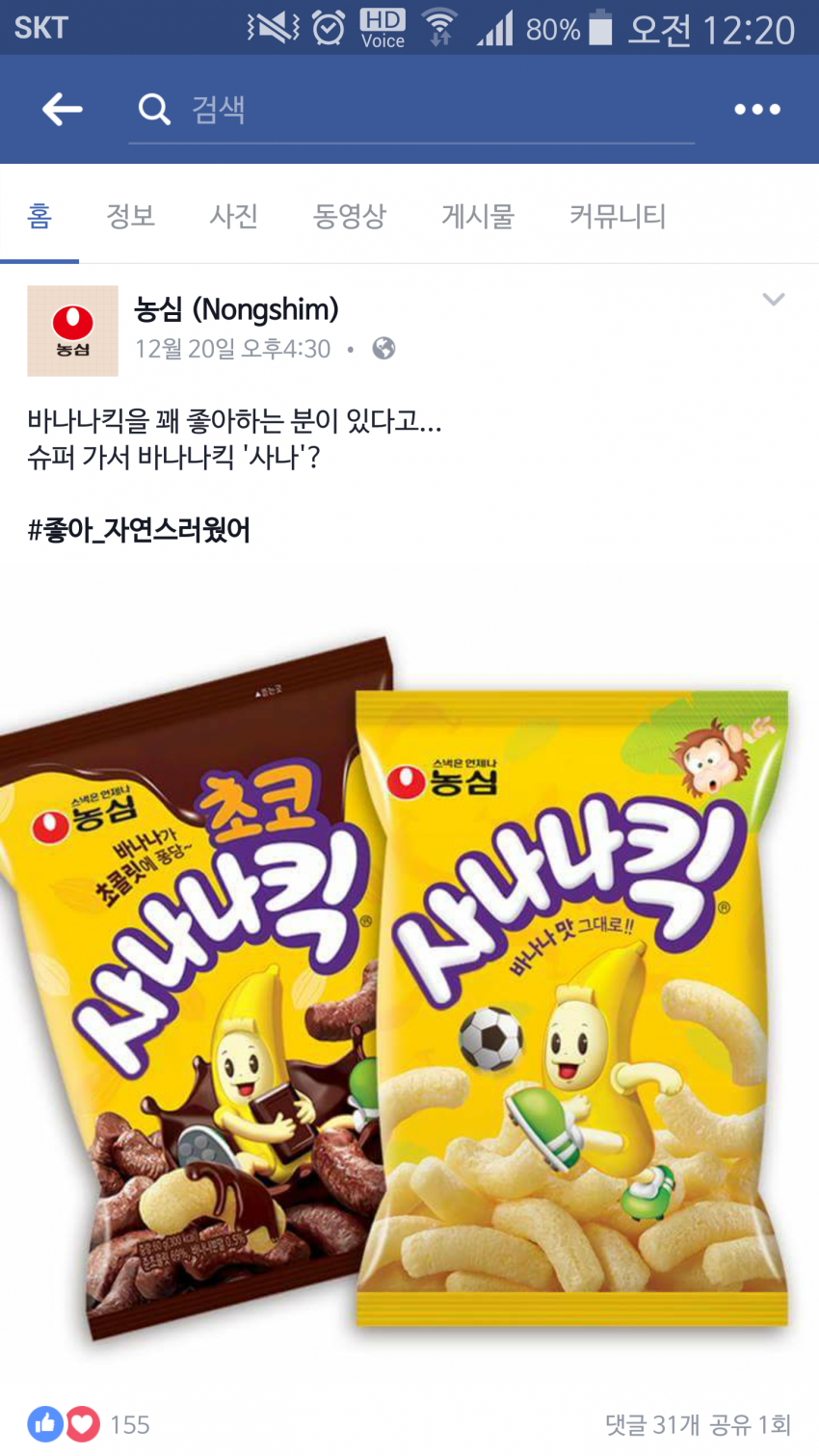Open the 사진 tab

pyautogui.click(x=234, y=216)
